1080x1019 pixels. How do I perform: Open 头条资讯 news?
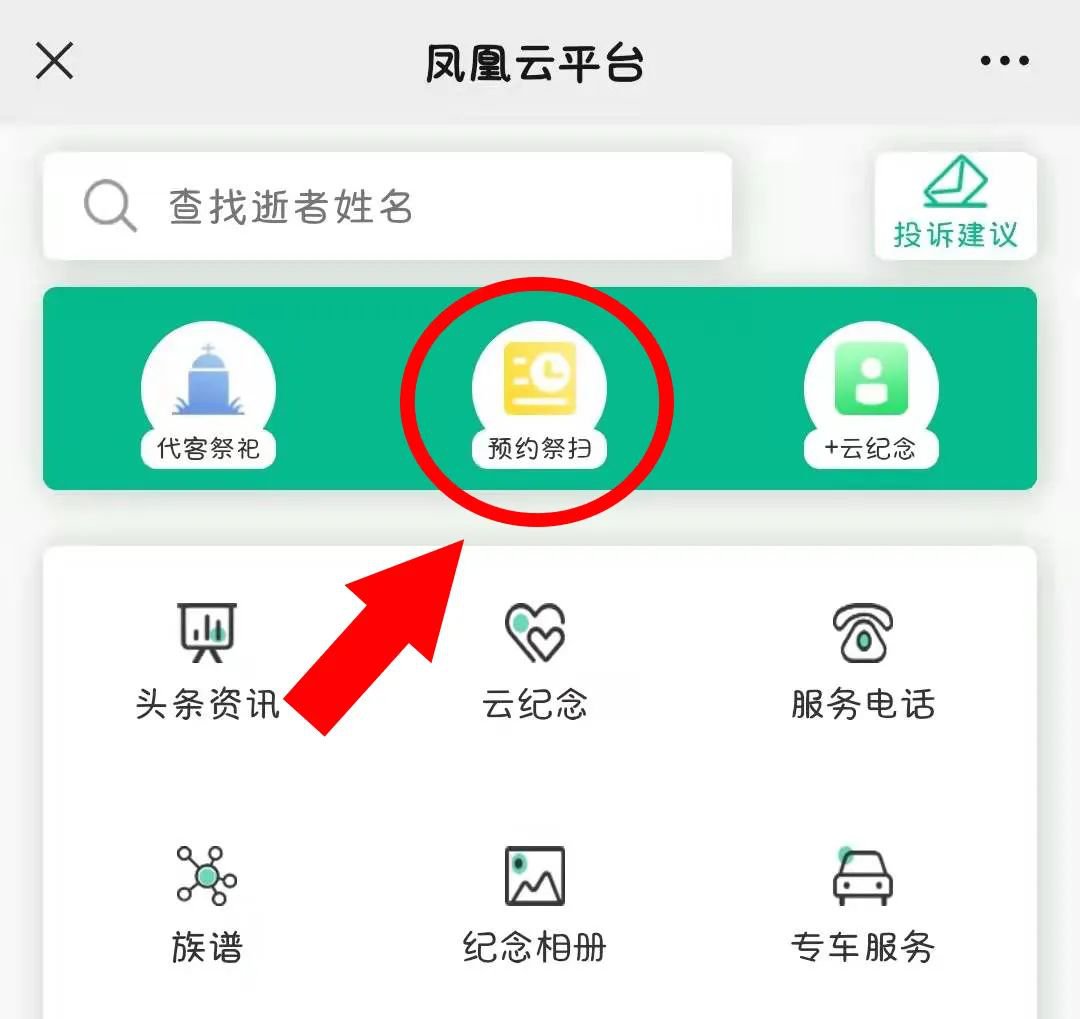pos(207,660)
